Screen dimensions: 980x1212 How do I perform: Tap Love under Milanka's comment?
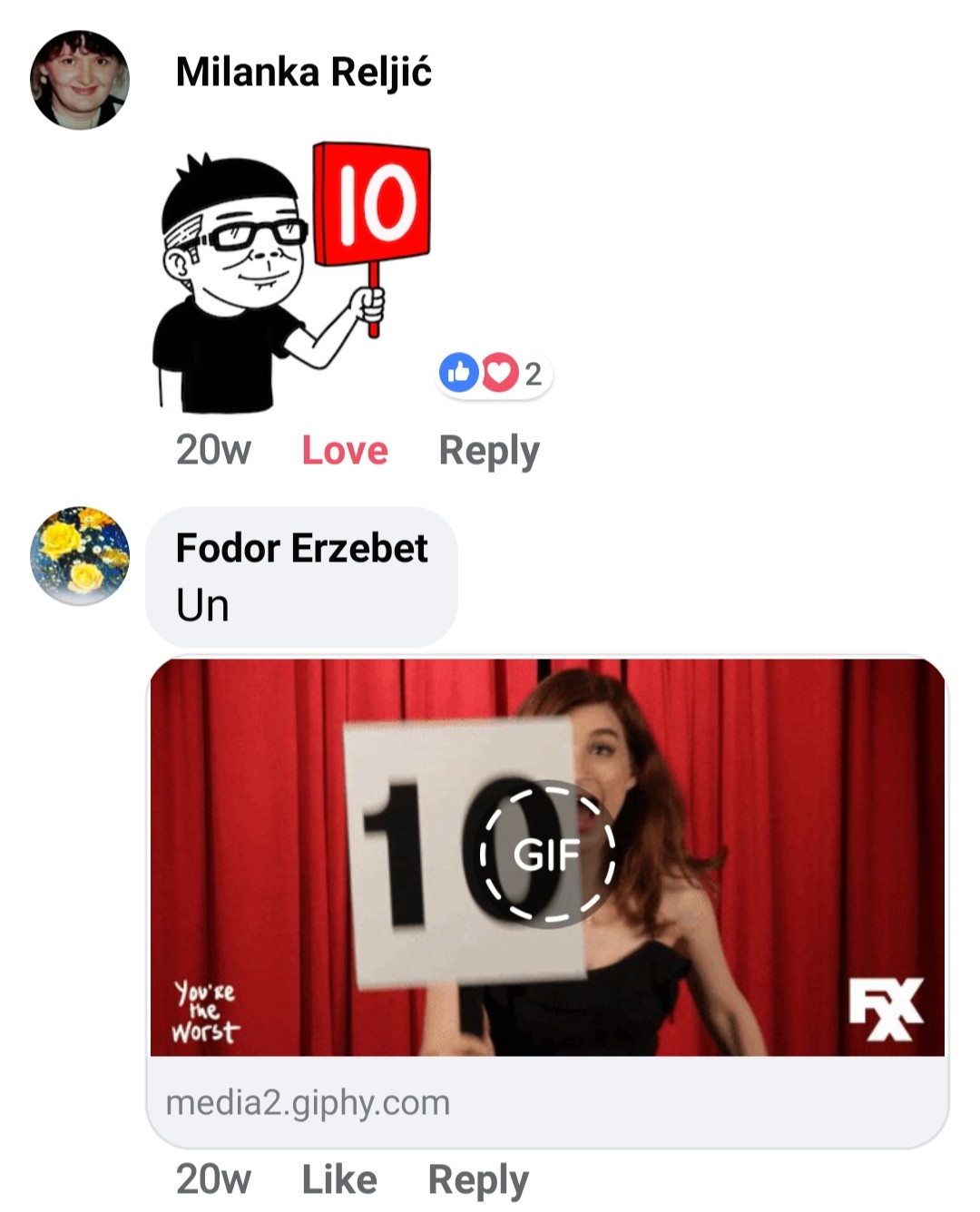tap(345, 450)
